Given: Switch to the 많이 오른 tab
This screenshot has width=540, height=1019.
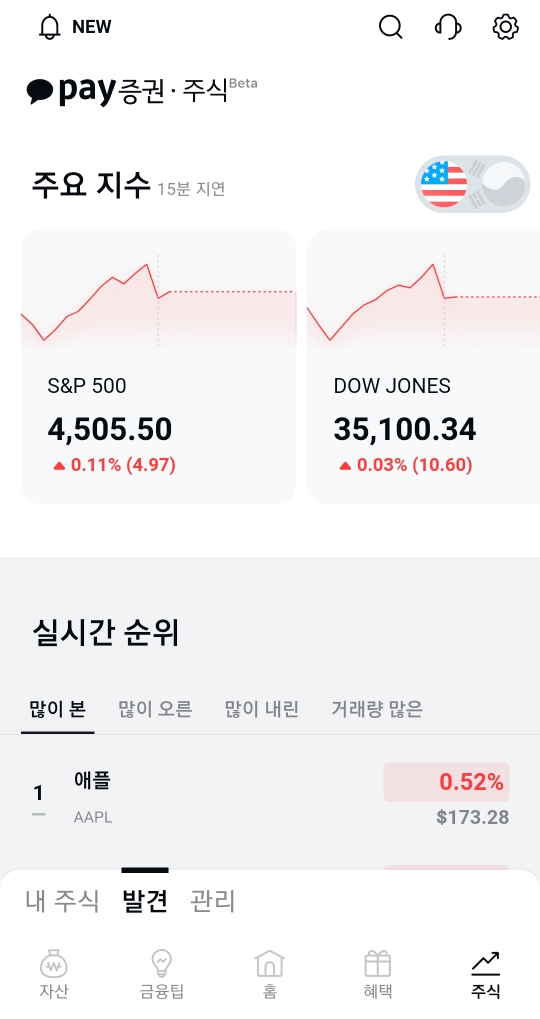Looking at the screenshot, I should 155,709.
